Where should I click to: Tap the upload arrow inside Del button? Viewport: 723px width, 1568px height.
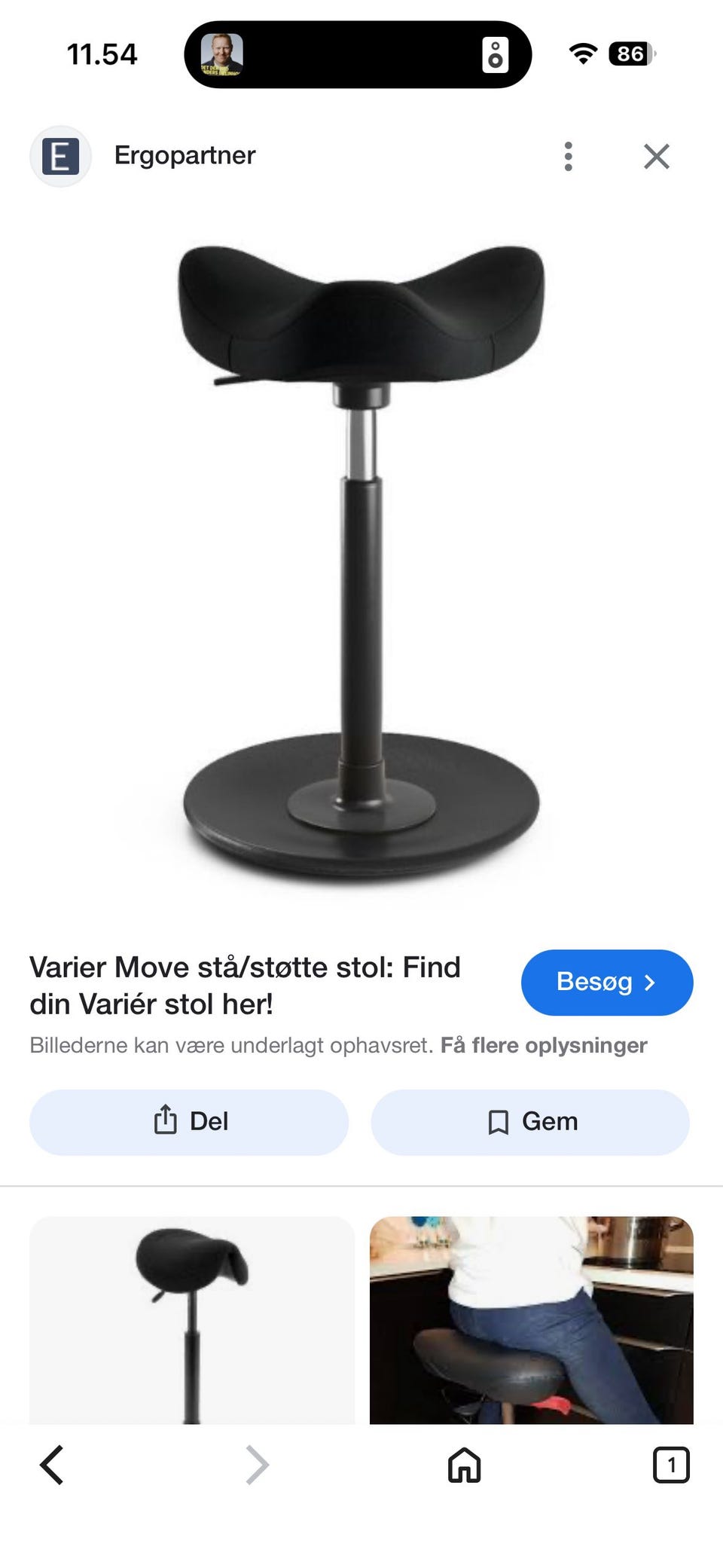(165, 1121)
